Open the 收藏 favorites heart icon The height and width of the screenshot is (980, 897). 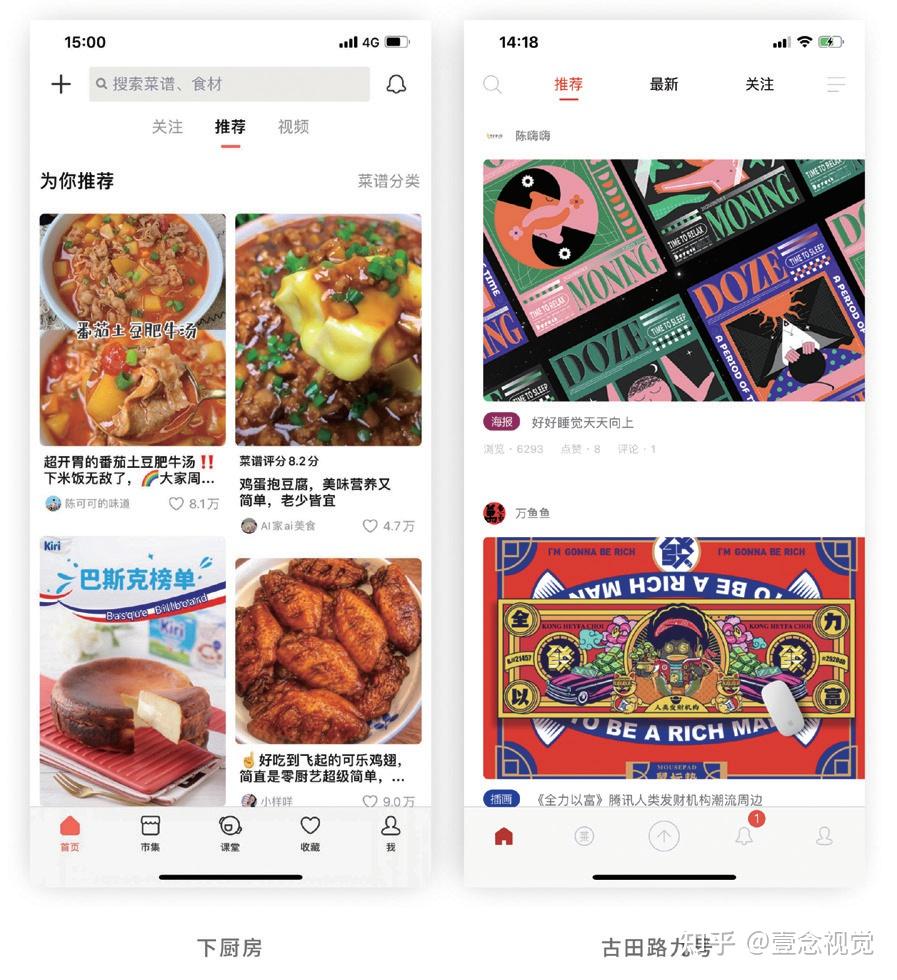309,835
